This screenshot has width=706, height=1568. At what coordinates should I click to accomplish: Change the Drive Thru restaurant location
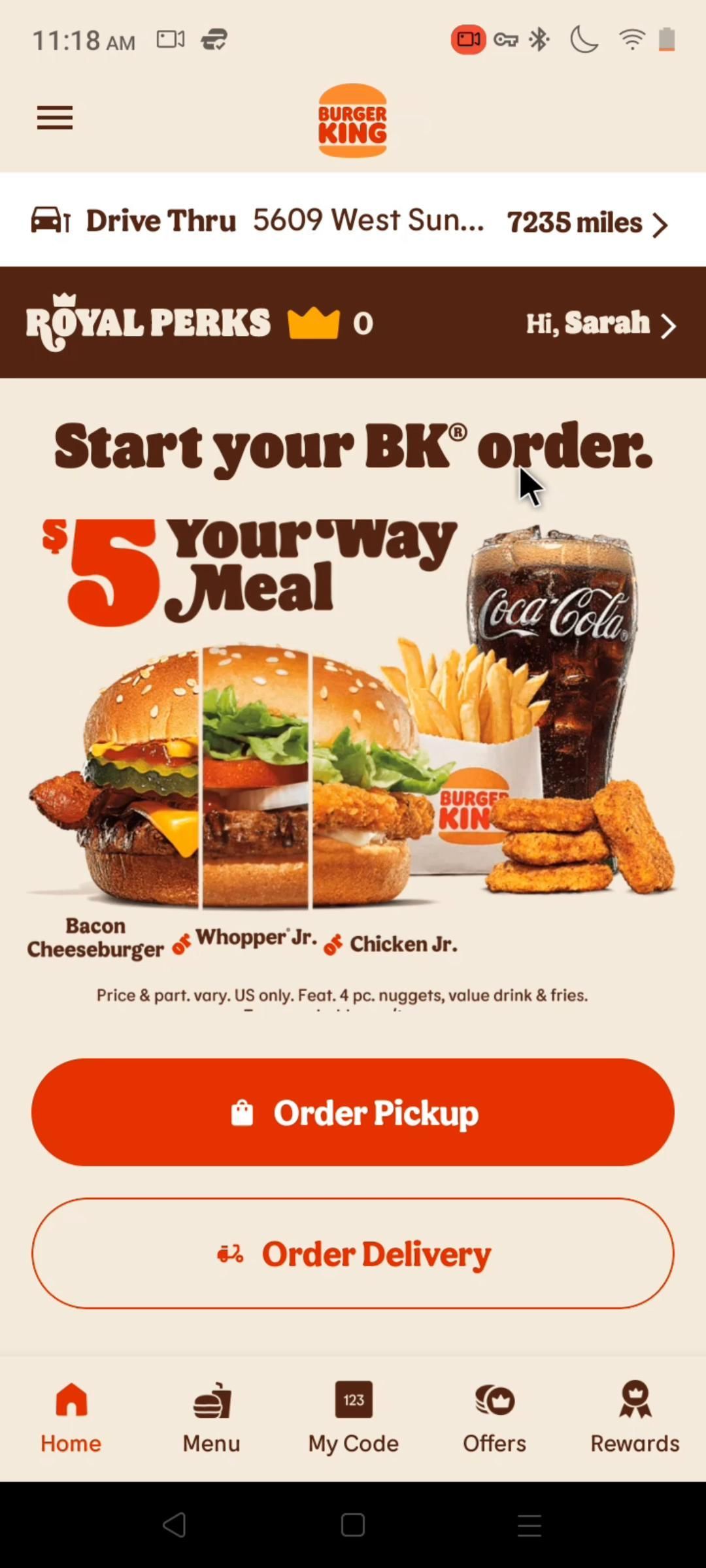(353, 221)
